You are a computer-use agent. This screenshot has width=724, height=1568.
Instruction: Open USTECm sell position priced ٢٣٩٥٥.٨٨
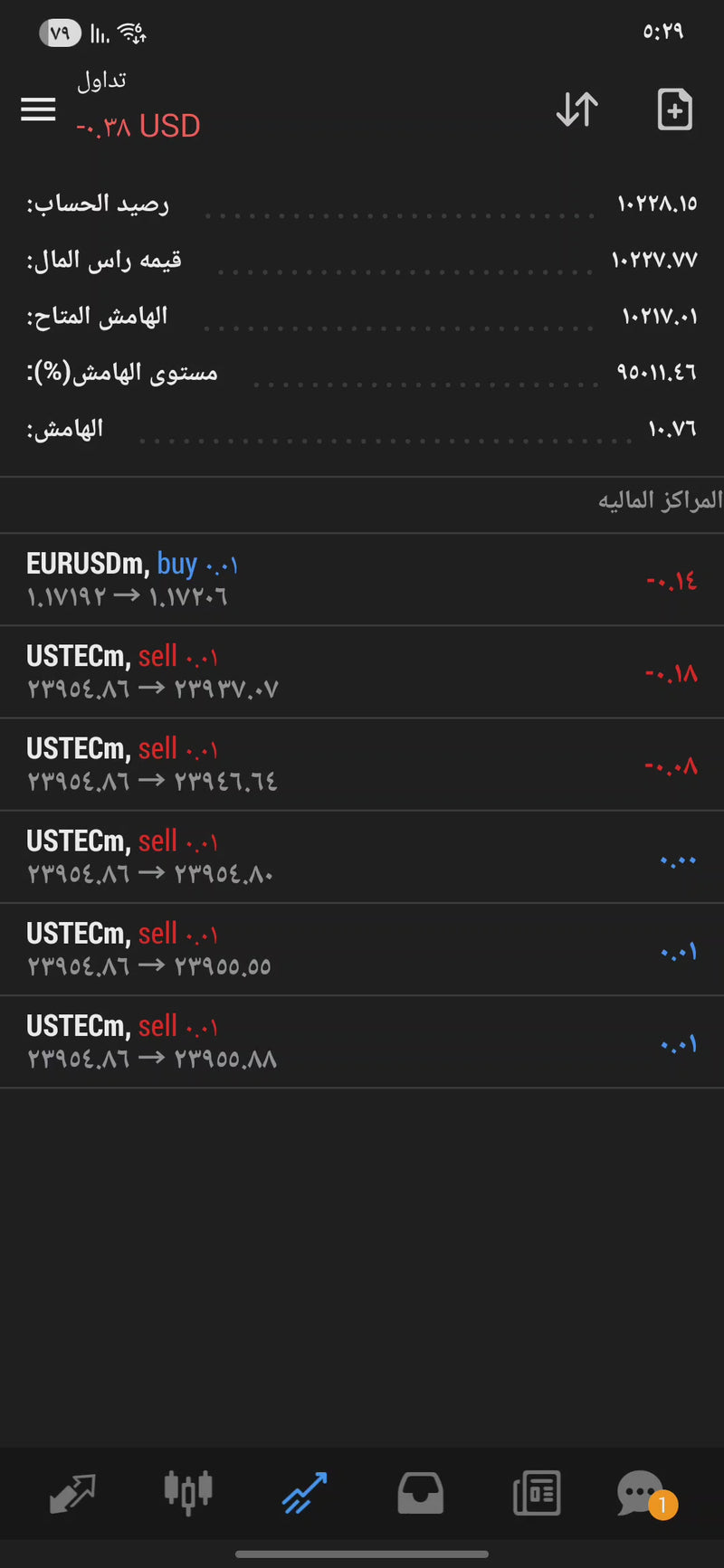coord(362,1041)
